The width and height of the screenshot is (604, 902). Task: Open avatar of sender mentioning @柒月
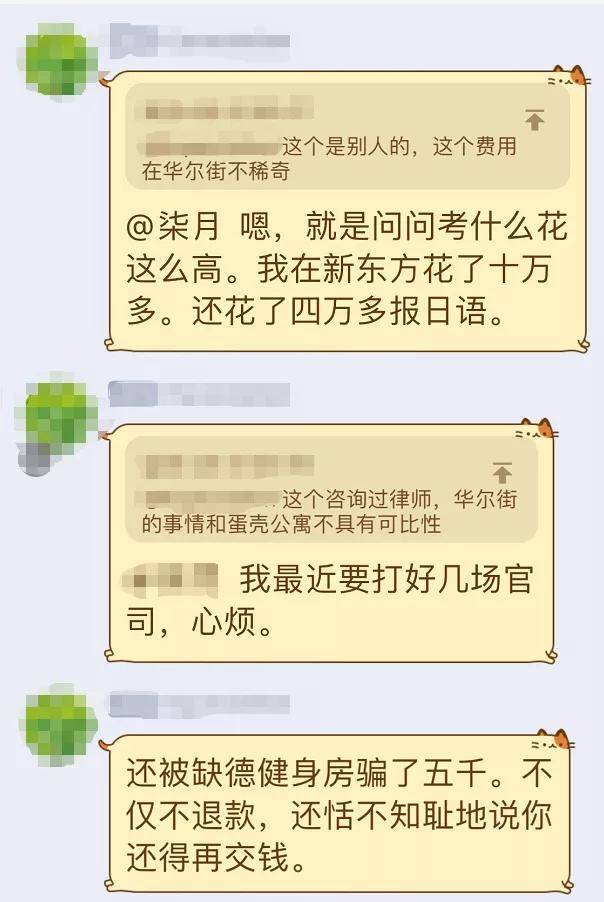tap(62, 62)
